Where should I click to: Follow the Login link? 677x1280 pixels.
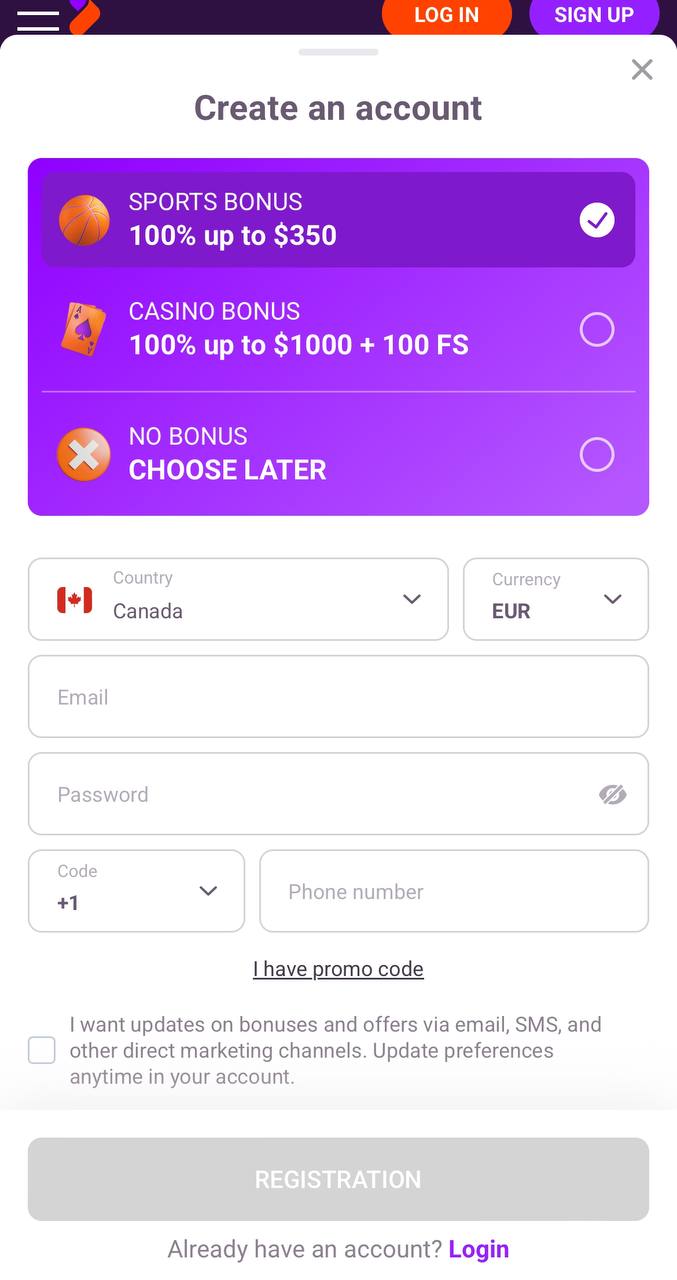(479, 1249)
